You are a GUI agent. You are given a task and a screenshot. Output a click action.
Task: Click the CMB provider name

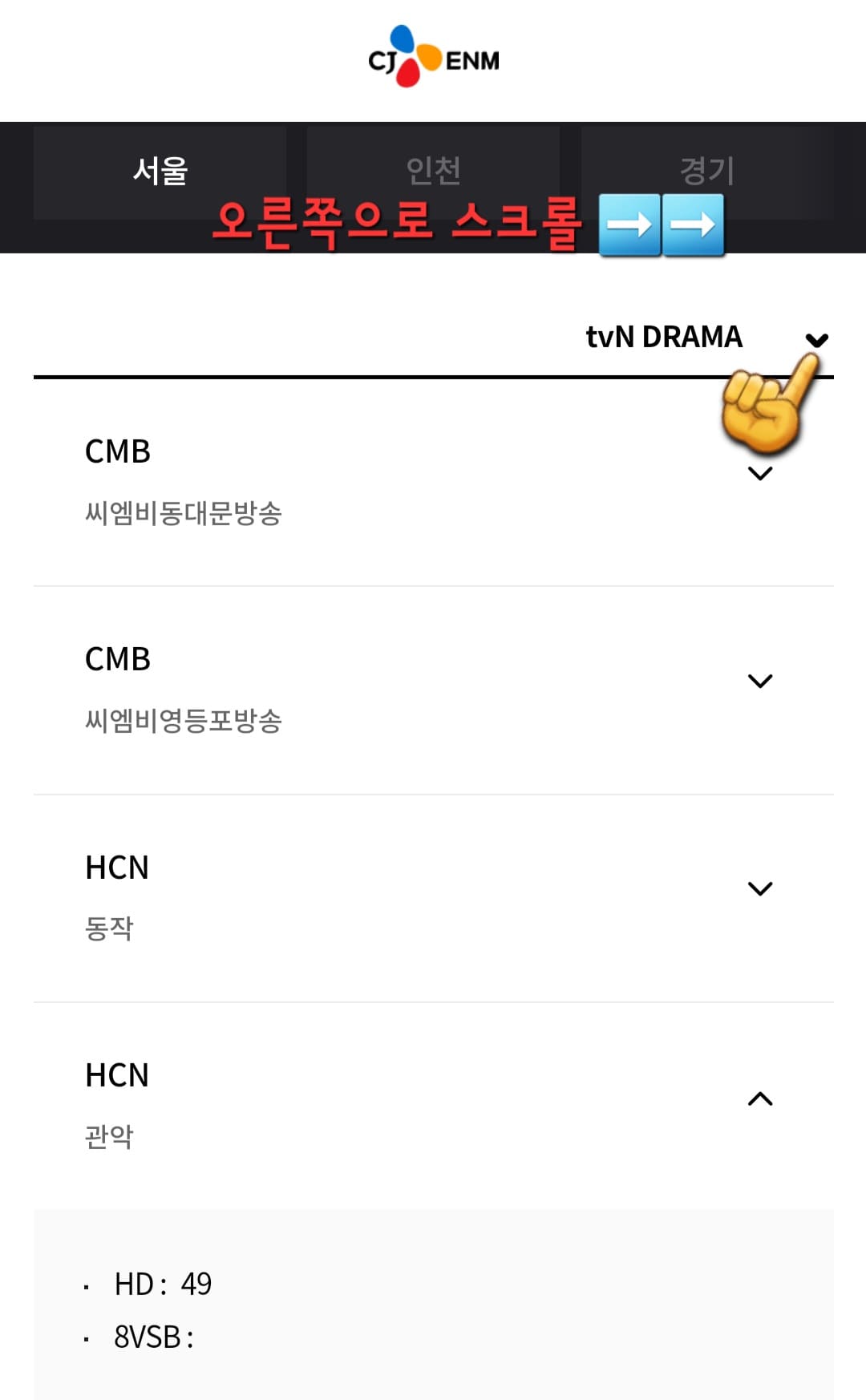tap(119, 451)
